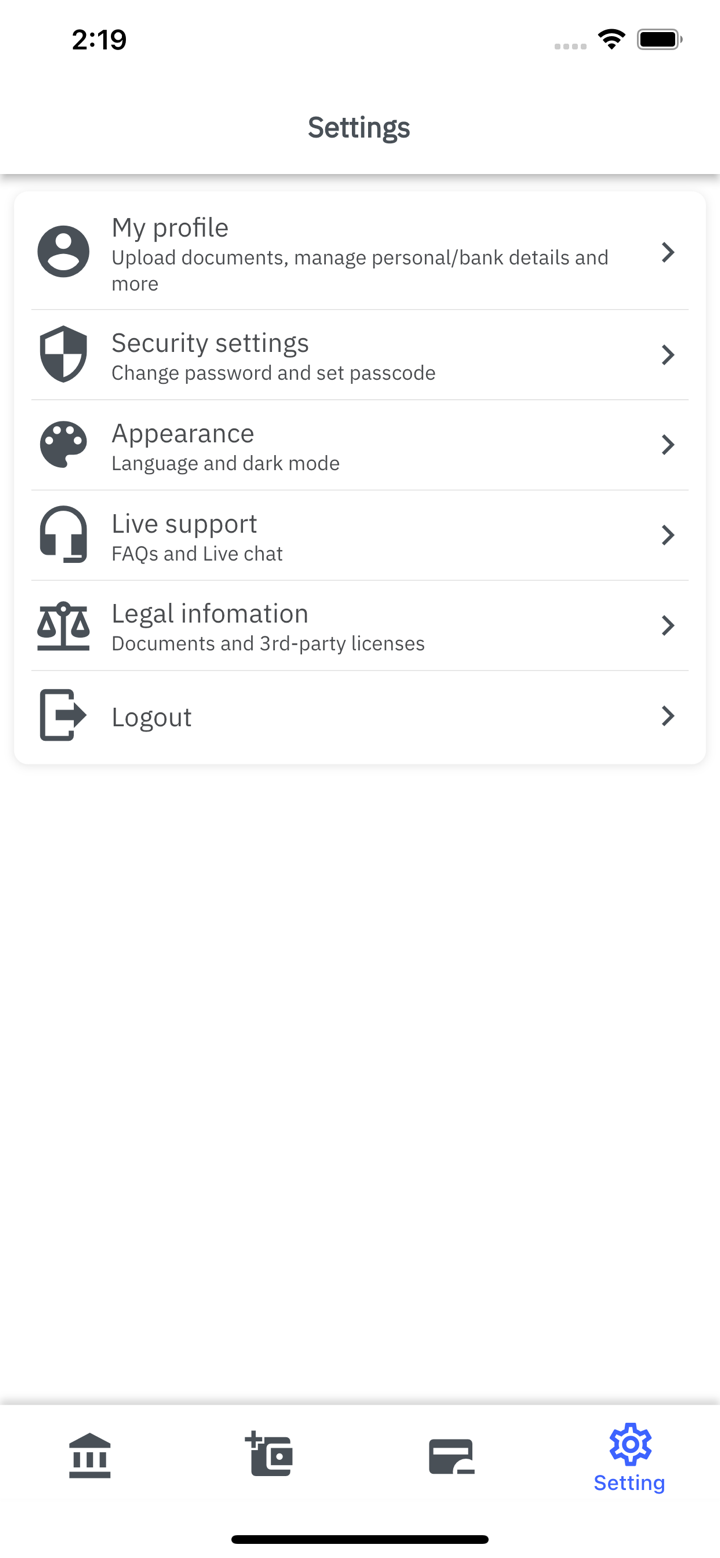The image size is (720, 1558).
Task: Click the Live support headset icon
Action: (63, 534)
